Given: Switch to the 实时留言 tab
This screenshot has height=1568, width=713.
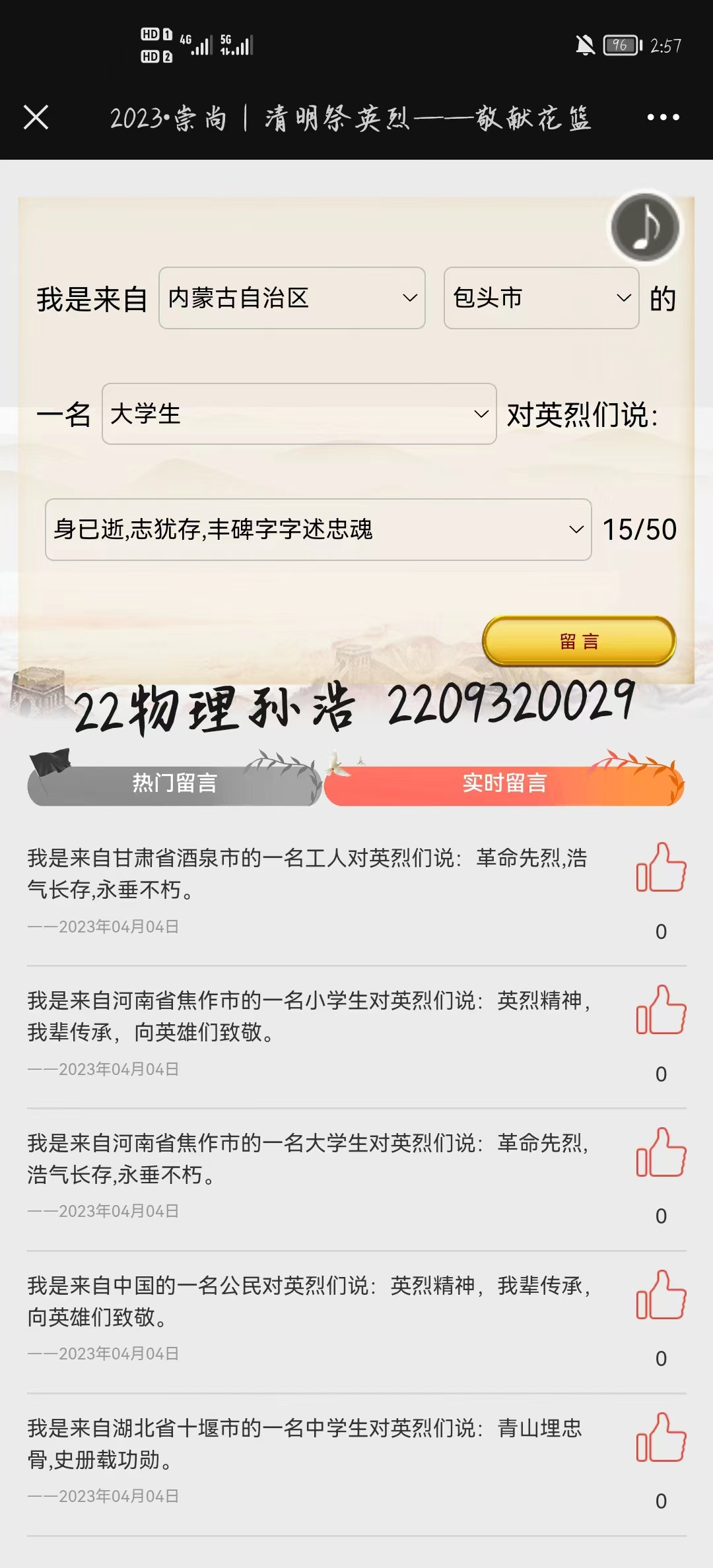Looking at the screenshot, I should (504, 783).
